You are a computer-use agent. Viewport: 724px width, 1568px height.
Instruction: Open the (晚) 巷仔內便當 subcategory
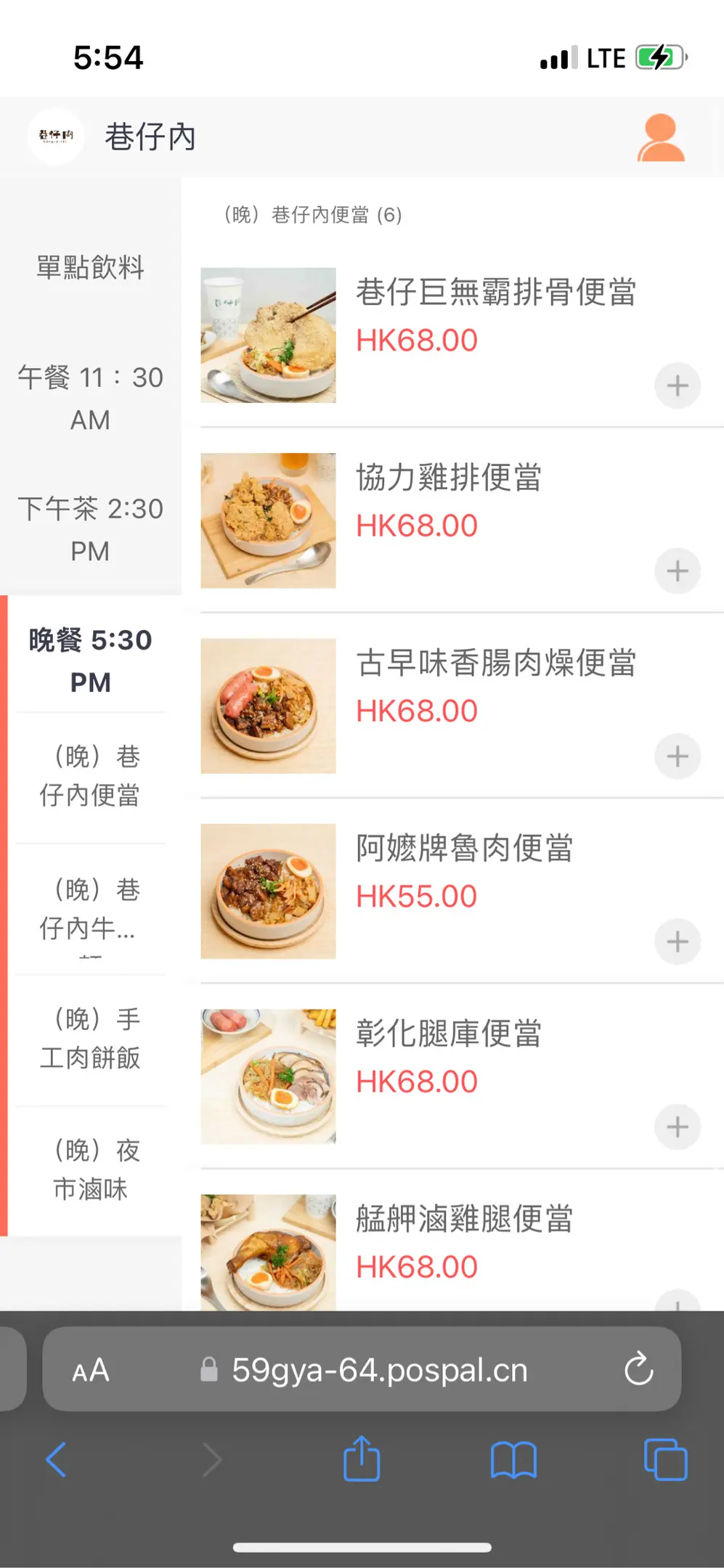(x=90, y=776)
